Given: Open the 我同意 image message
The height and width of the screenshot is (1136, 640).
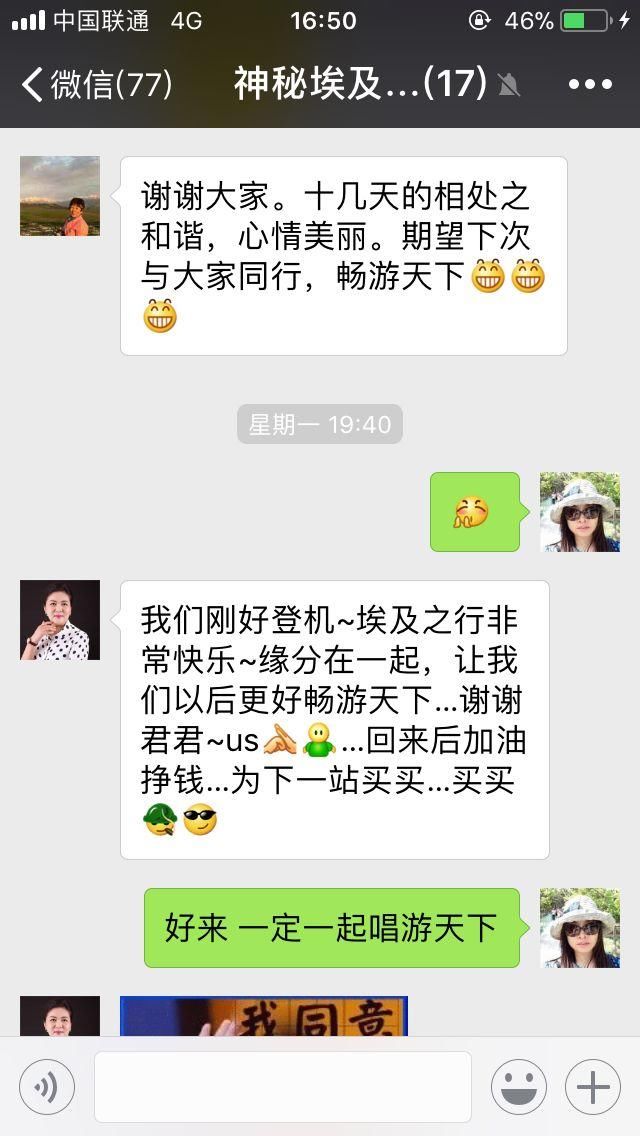Looking at the screenshot, I should click(264, 1015).
